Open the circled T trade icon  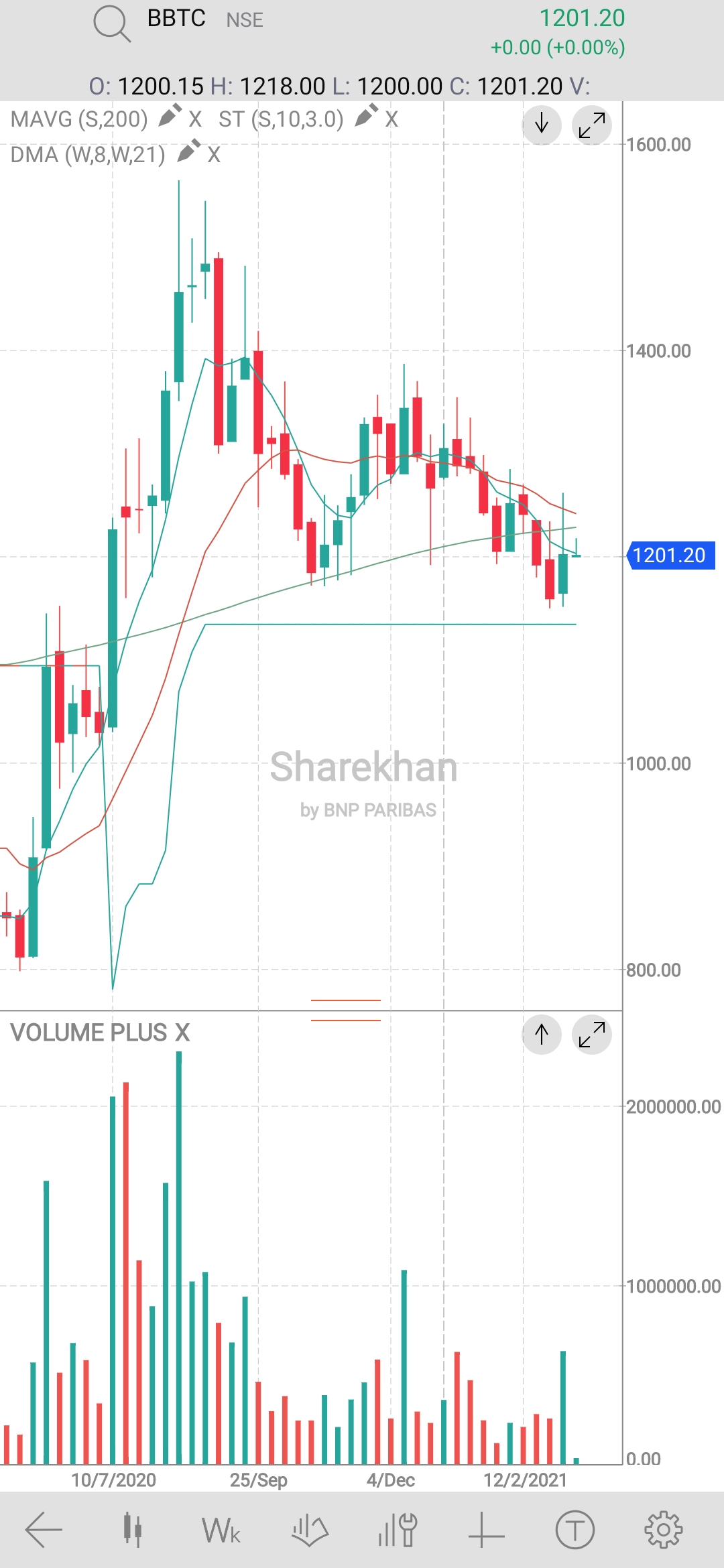(x=575, y=1530)
